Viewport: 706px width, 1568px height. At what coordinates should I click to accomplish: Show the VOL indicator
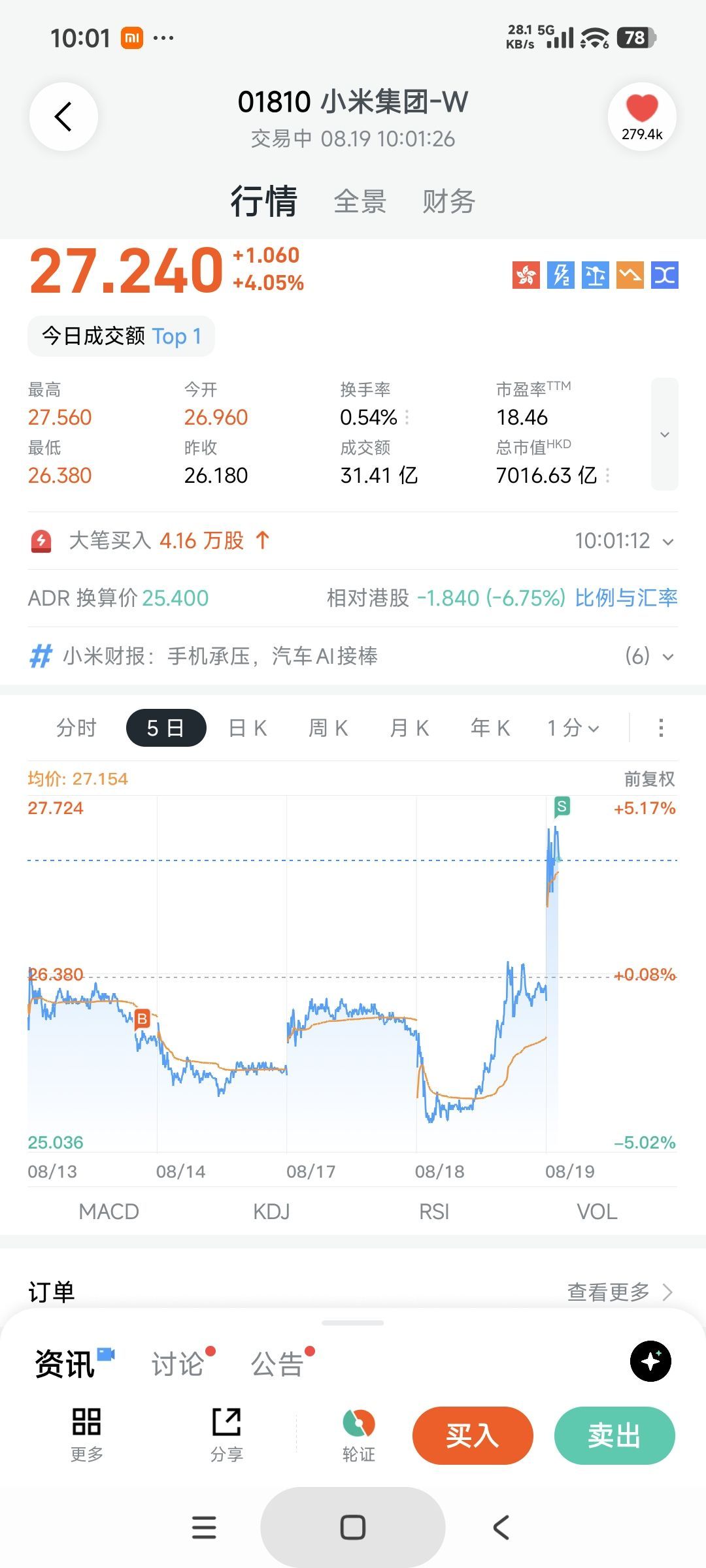click(597, 1212)
